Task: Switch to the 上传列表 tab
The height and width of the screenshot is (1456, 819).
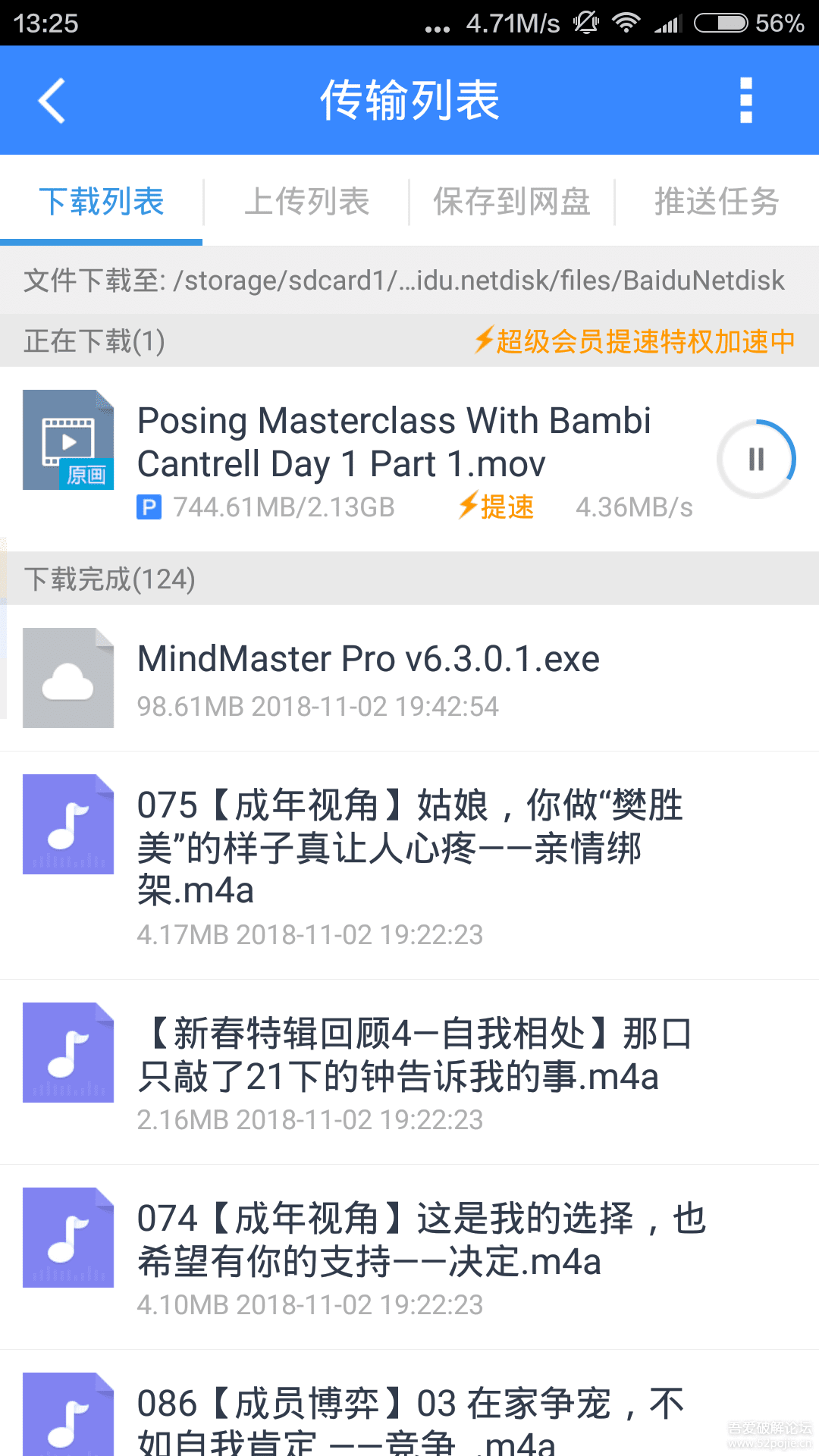Action: [x=306, y=202]
